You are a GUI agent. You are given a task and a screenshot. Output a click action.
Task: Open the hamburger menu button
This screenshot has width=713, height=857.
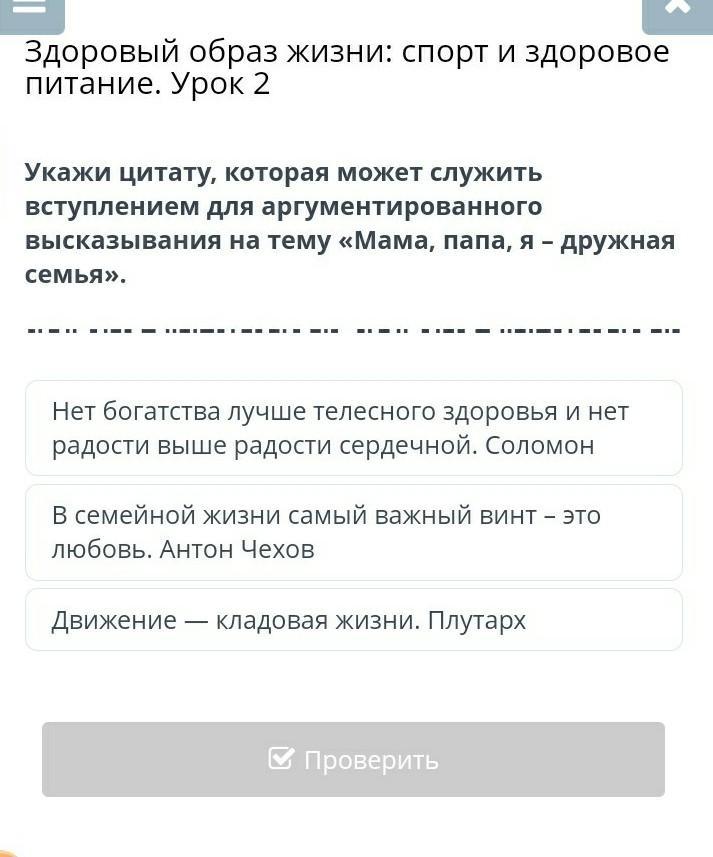tap(32, 14)
